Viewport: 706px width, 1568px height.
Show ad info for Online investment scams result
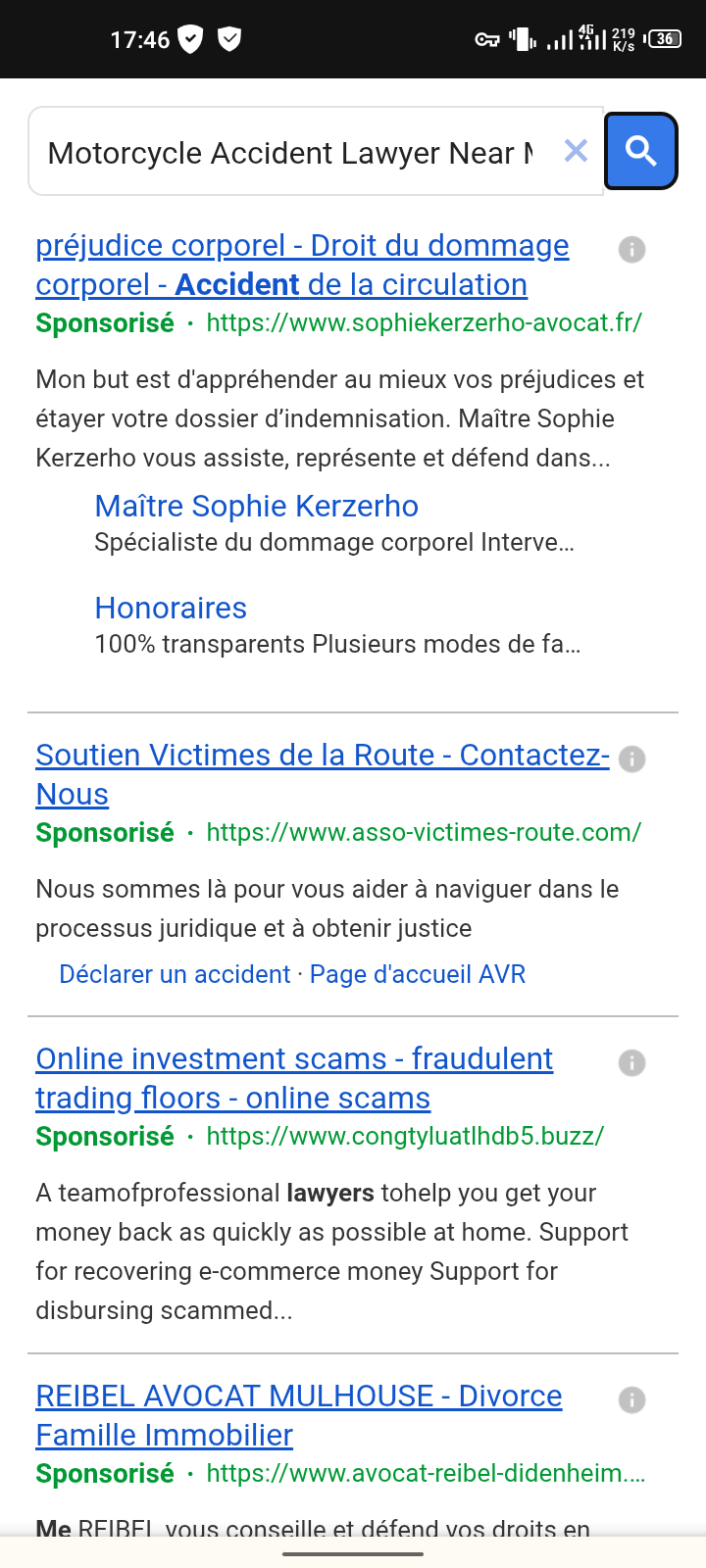coord(632,1062)
